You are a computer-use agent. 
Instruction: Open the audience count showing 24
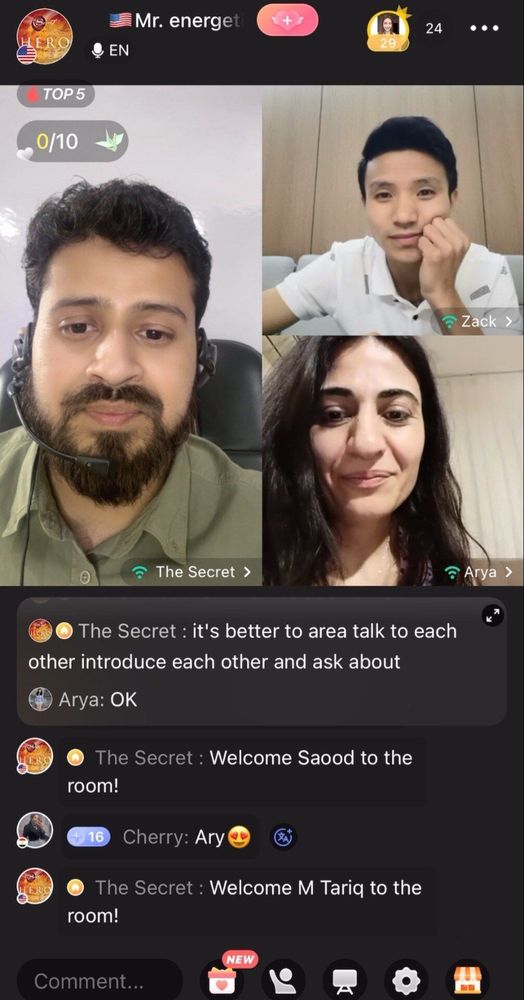pyautogui.click(x=433, y=28)
